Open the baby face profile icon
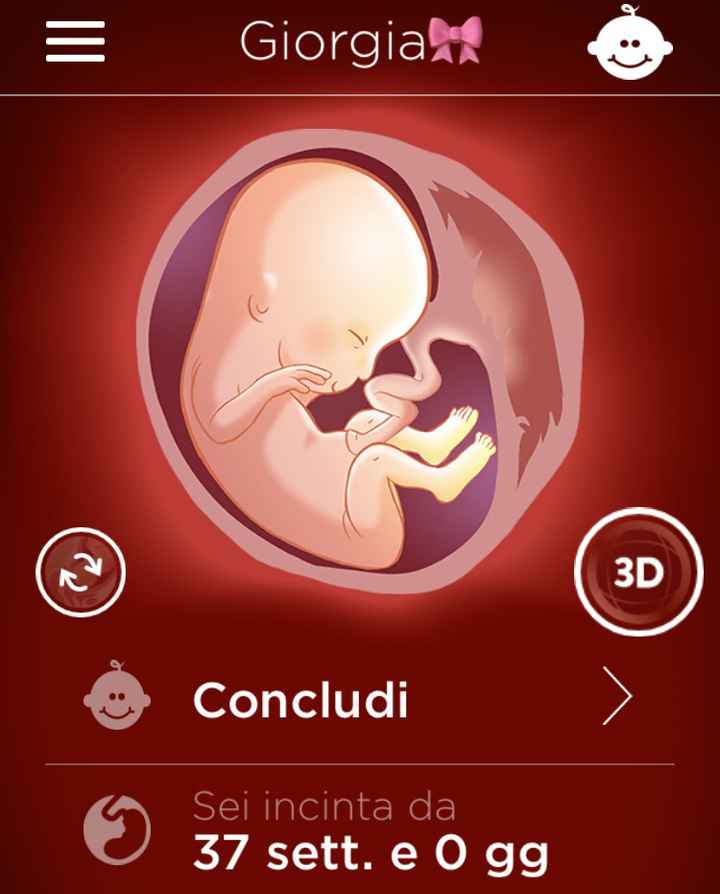The height and width of the screenshot is (894, 720). pyautogui.click(x=629, y=43)
